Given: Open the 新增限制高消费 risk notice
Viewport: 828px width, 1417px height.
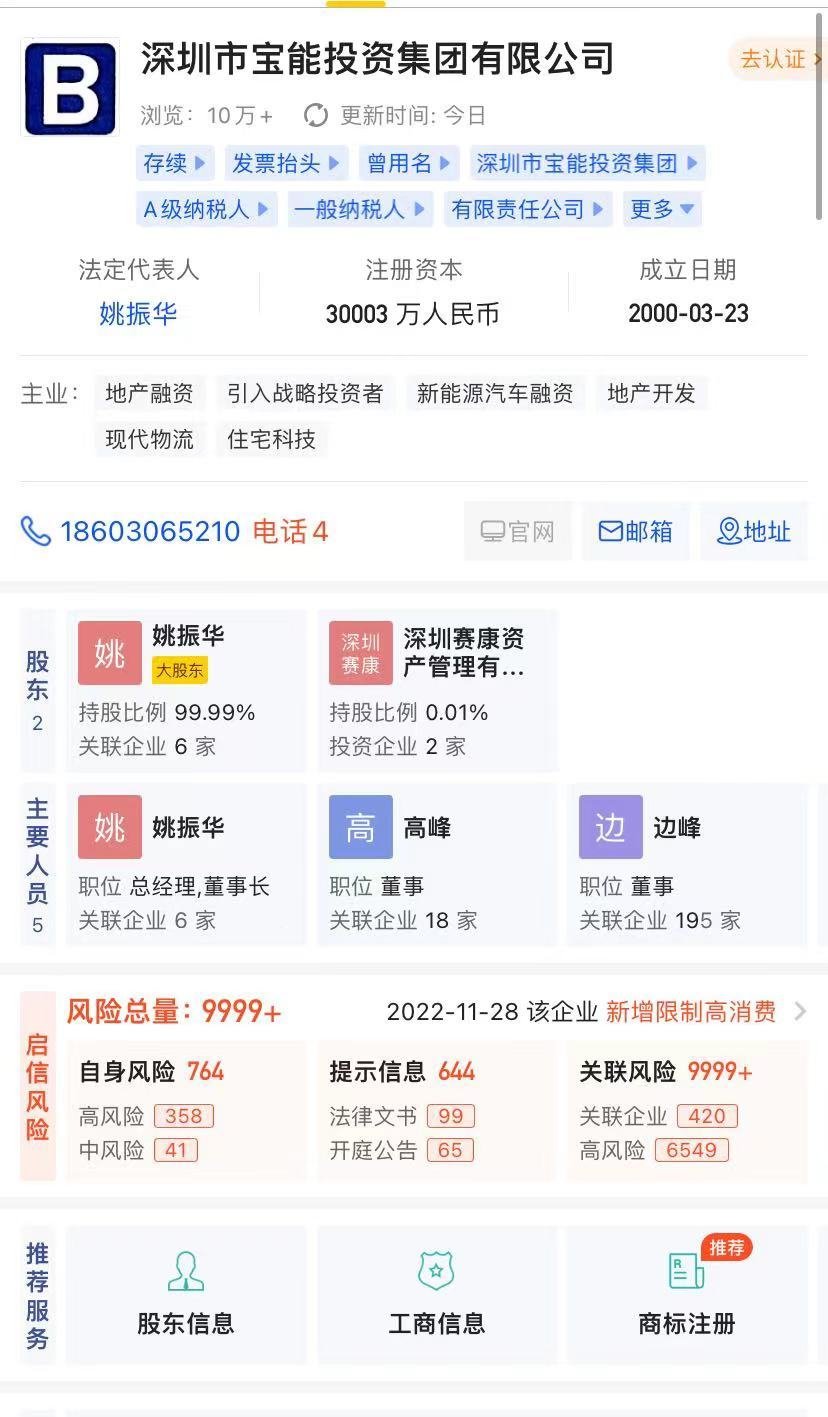Looking at the screenshot, I should (x=691, y=1012).
